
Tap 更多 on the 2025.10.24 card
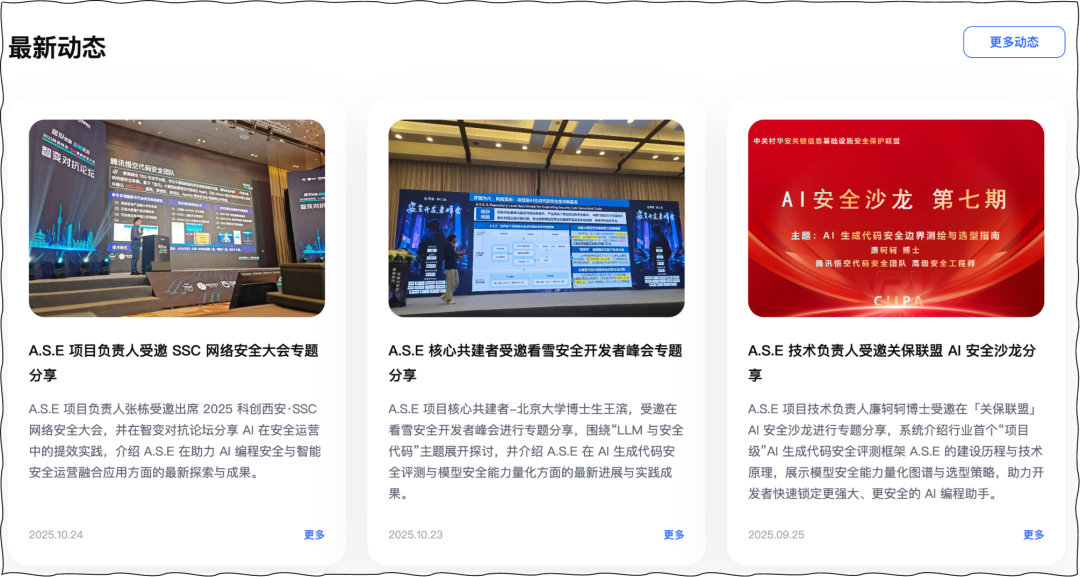[314, 535]
